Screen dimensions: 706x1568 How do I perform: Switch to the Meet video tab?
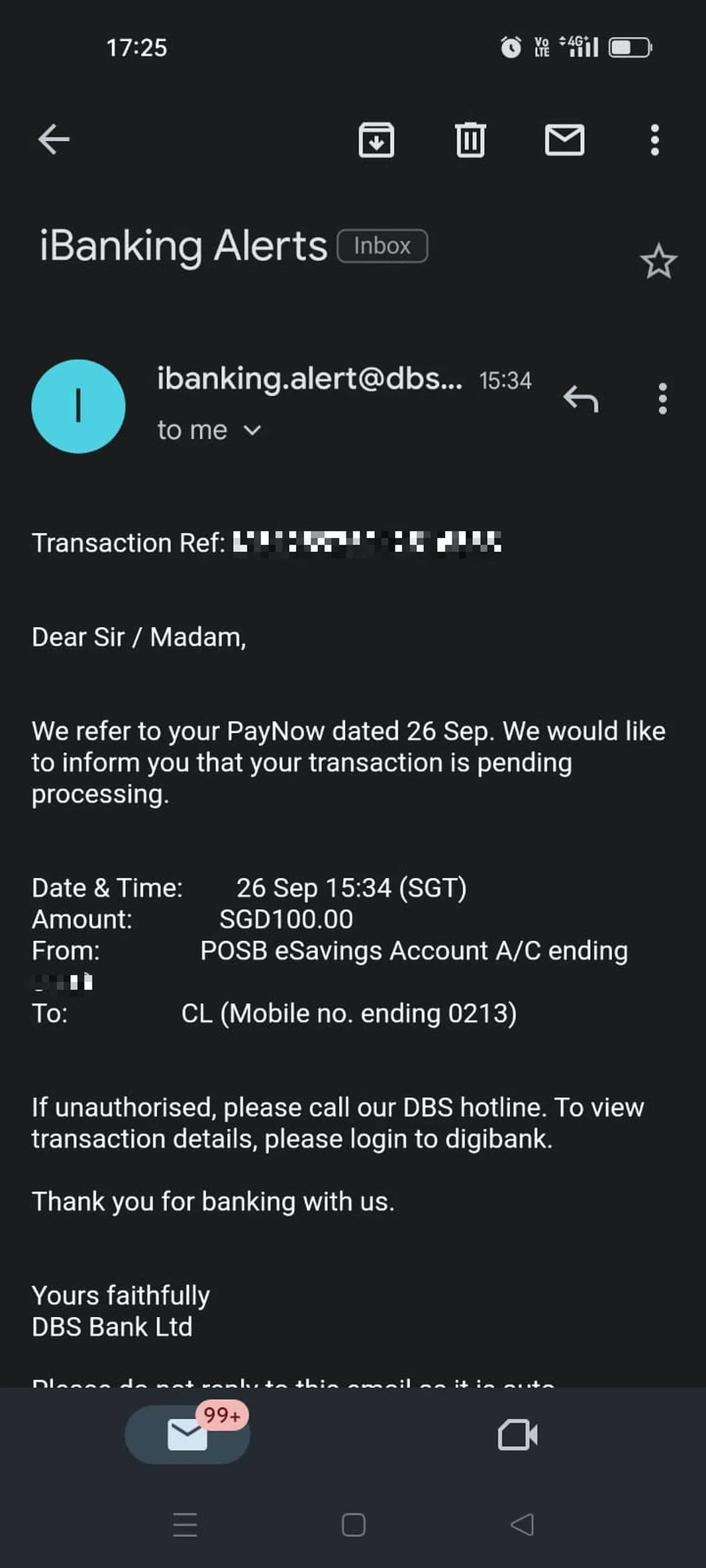point(518,1434)
